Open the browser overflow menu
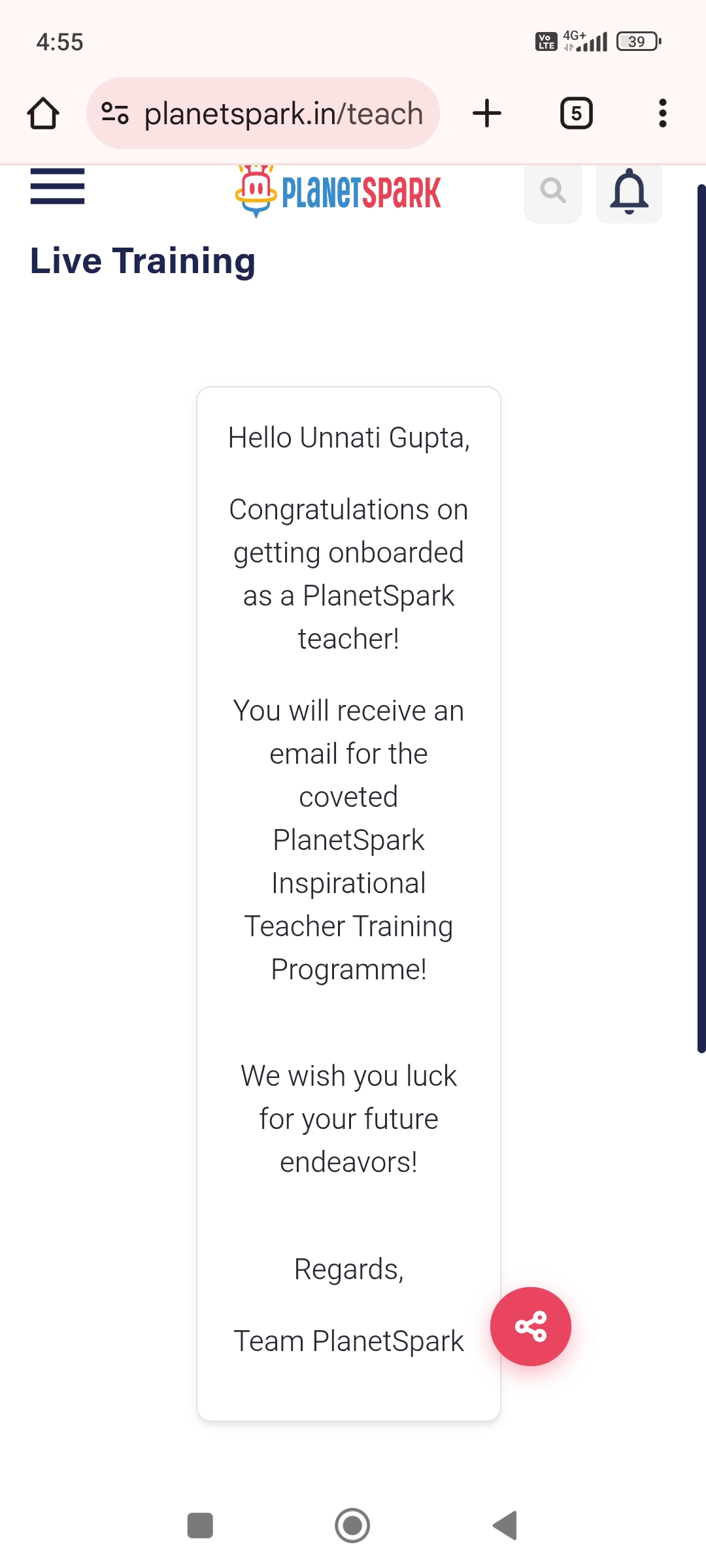This screenshot has height=1568, width=706. coord(662,114)
